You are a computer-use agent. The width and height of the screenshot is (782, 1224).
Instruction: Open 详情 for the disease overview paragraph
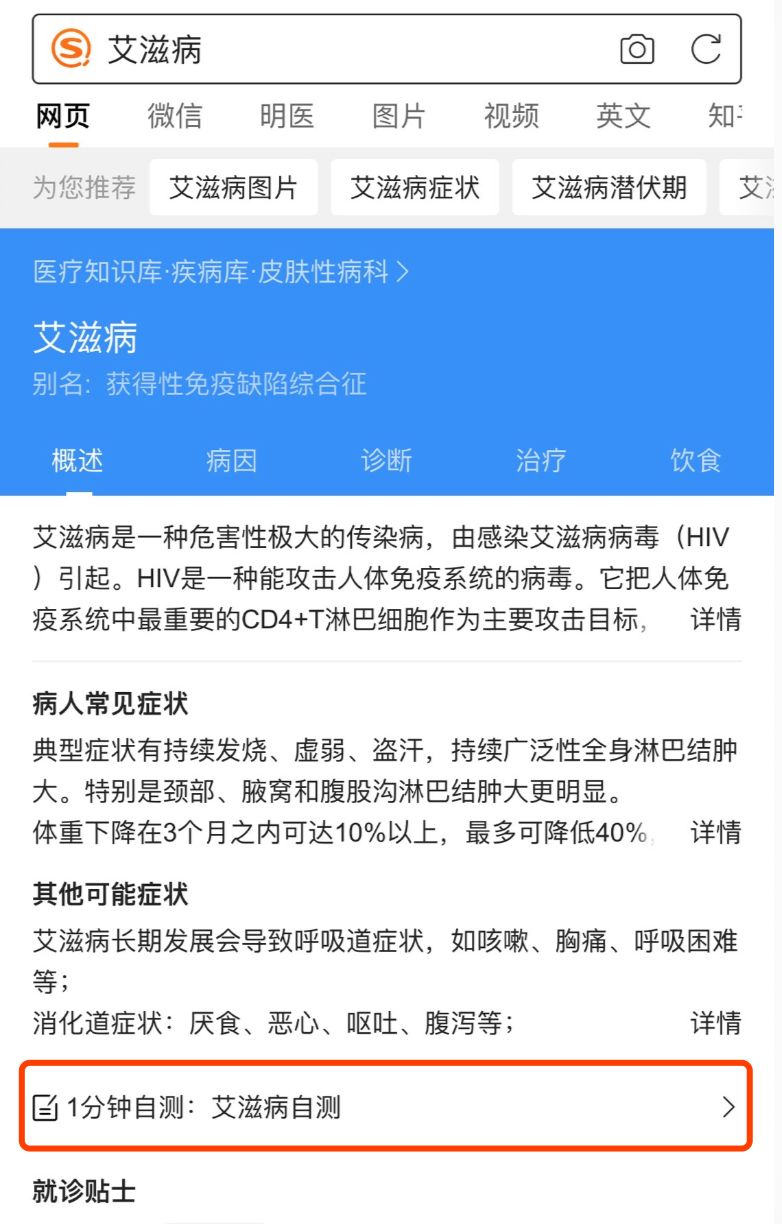(716, 619)
